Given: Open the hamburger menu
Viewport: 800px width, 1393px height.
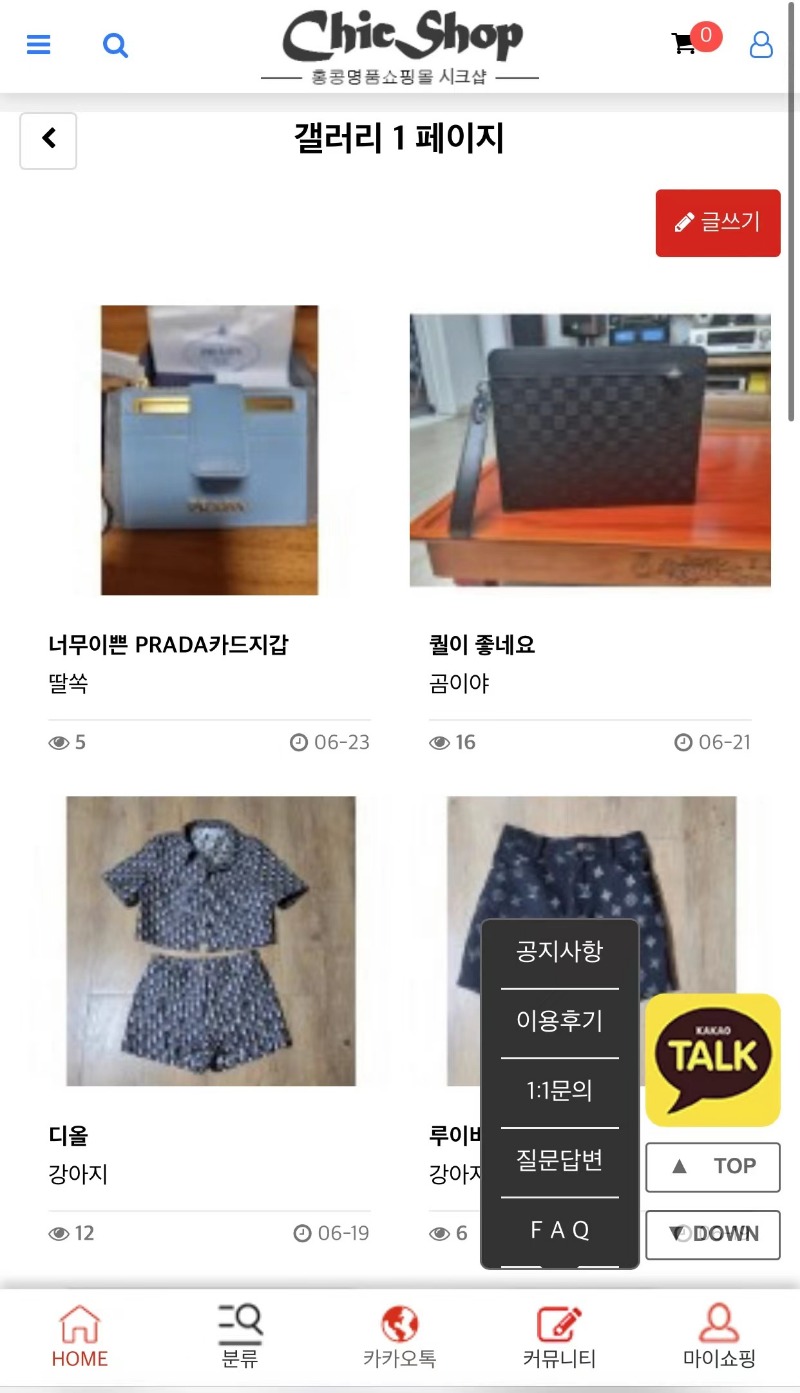Looking at the screenshot, I should point(39,45).
